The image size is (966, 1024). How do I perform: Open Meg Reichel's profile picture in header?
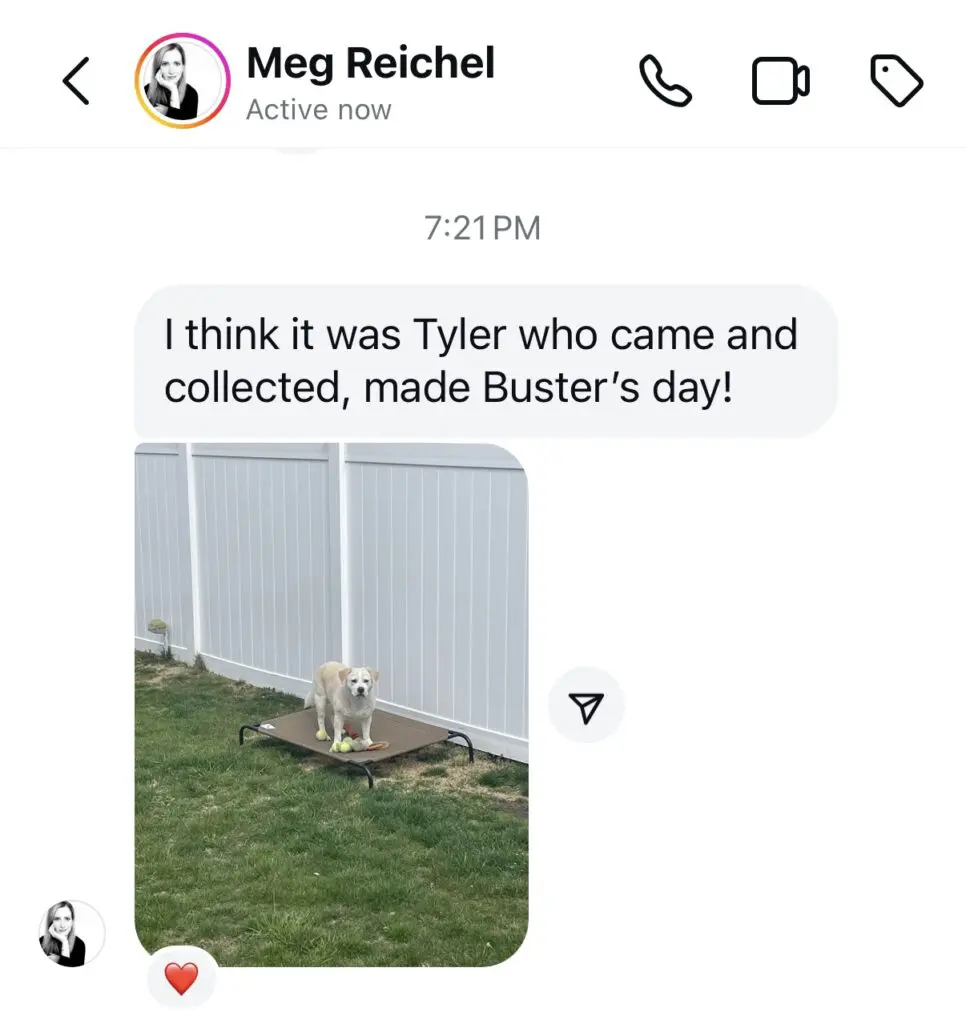[x=181, y=81]
